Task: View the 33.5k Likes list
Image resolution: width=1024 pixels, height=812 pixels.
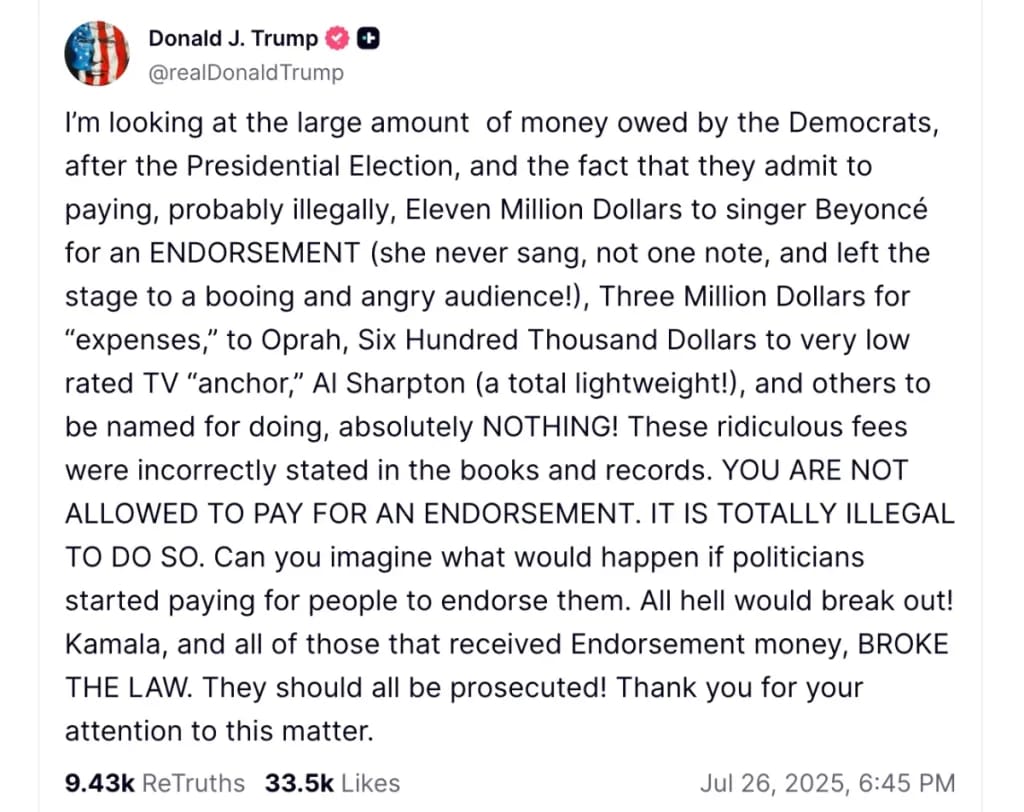Action: coord(332,783)
